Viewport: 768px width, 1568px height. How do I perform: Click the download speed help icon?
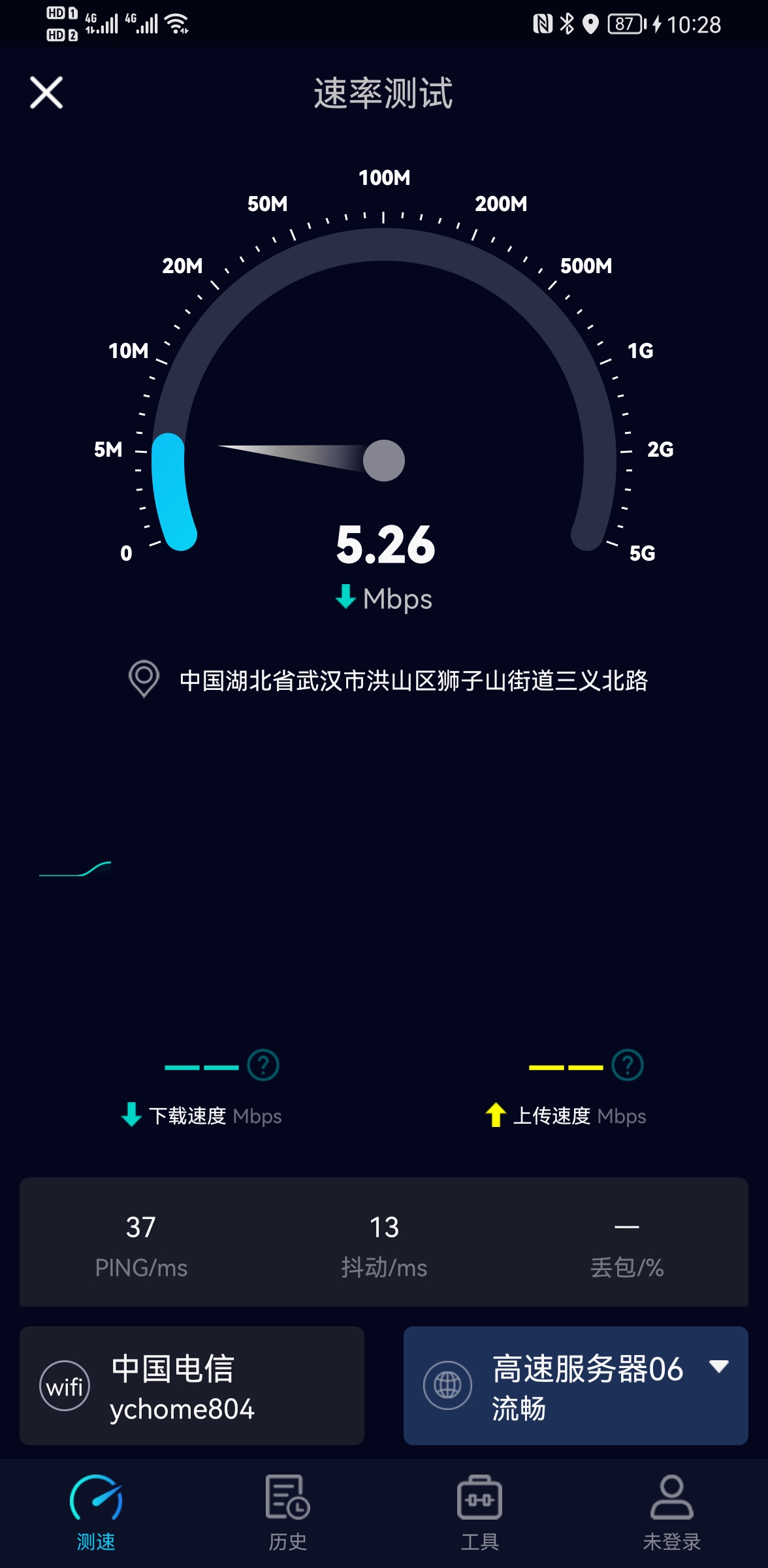click(263, 1064)
